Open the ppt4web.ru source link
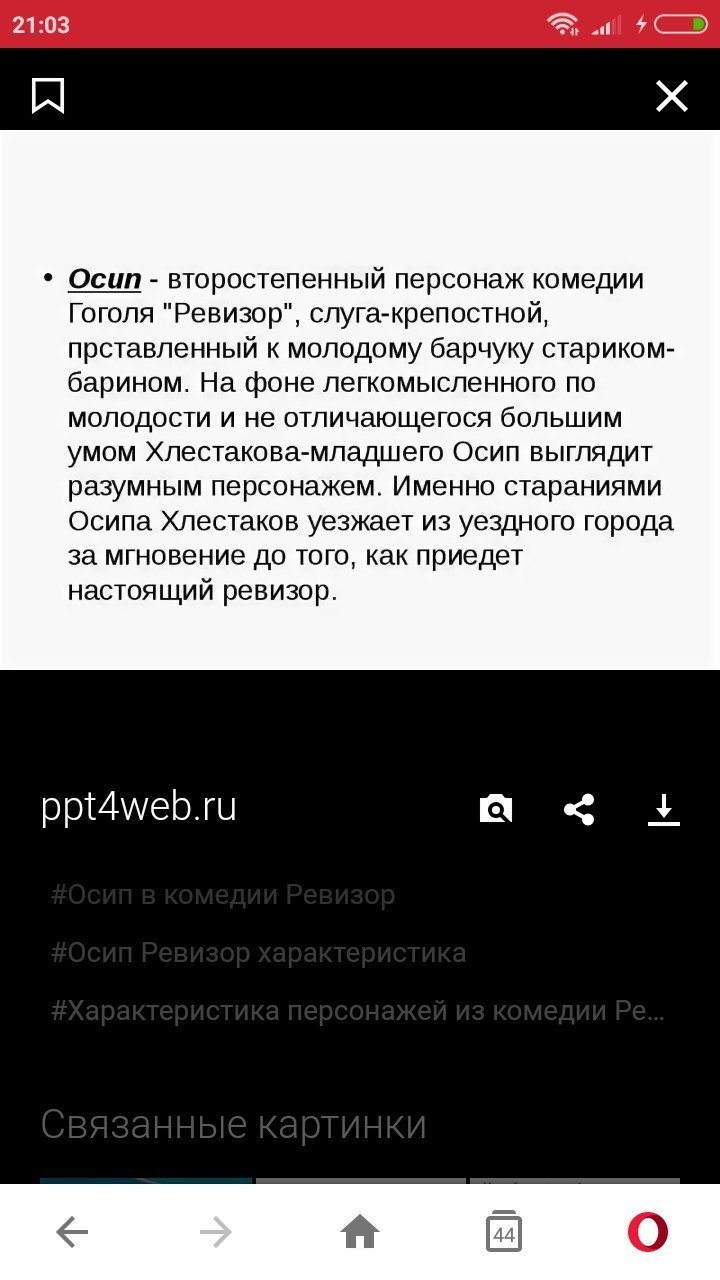This screenshot has width=720, height=1280. 139,807
